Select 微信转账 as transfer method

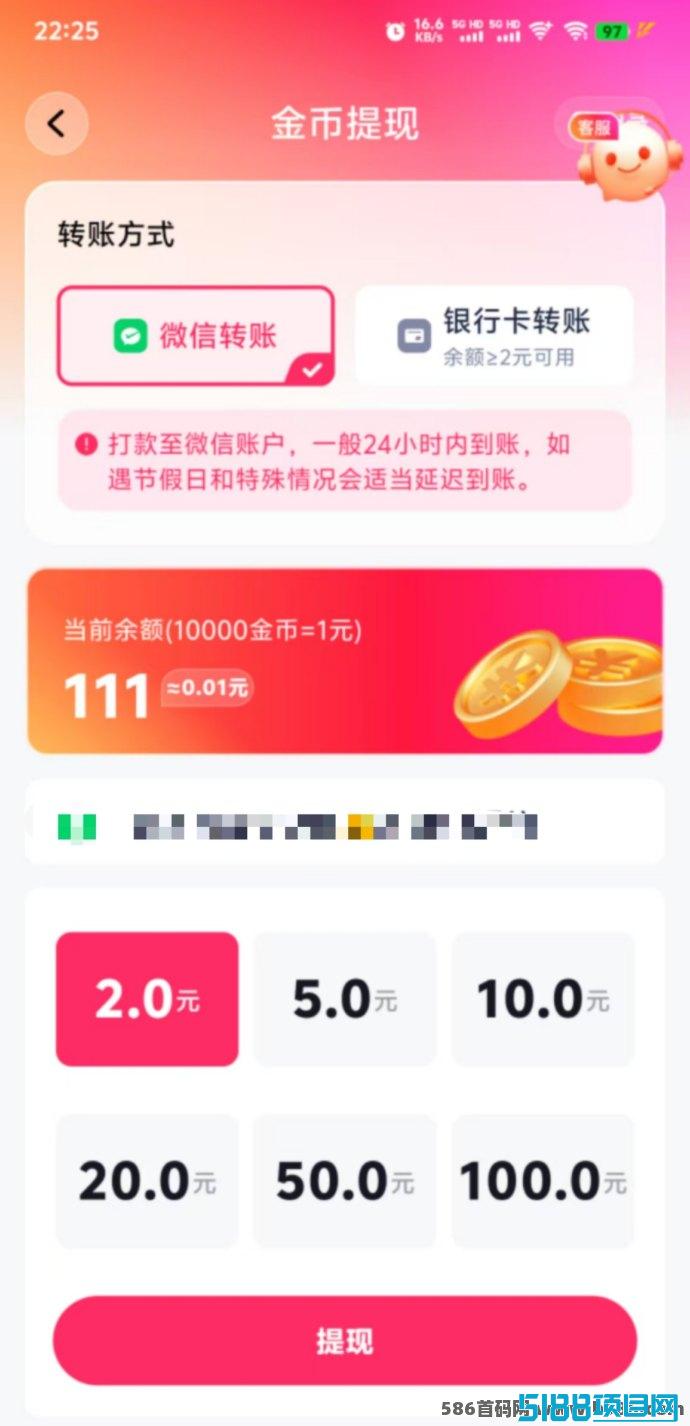pyautogui.click(x=195, y=336)
